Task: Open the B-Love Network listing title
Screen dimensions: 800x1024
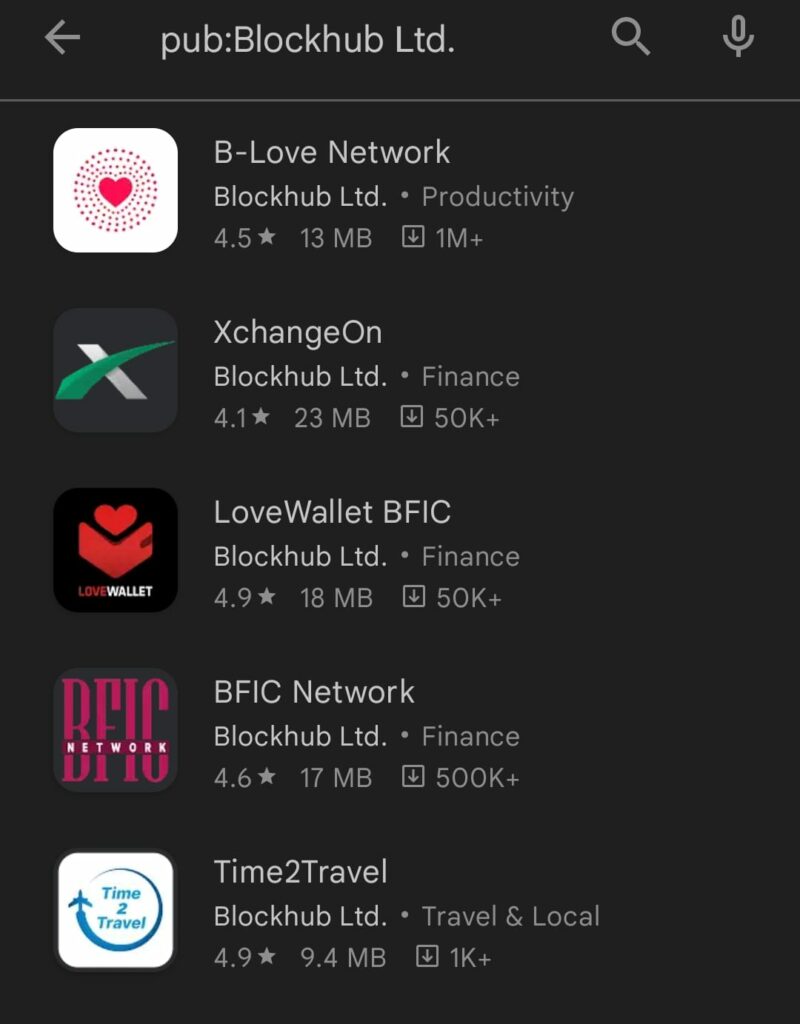Action: point(332,152)
